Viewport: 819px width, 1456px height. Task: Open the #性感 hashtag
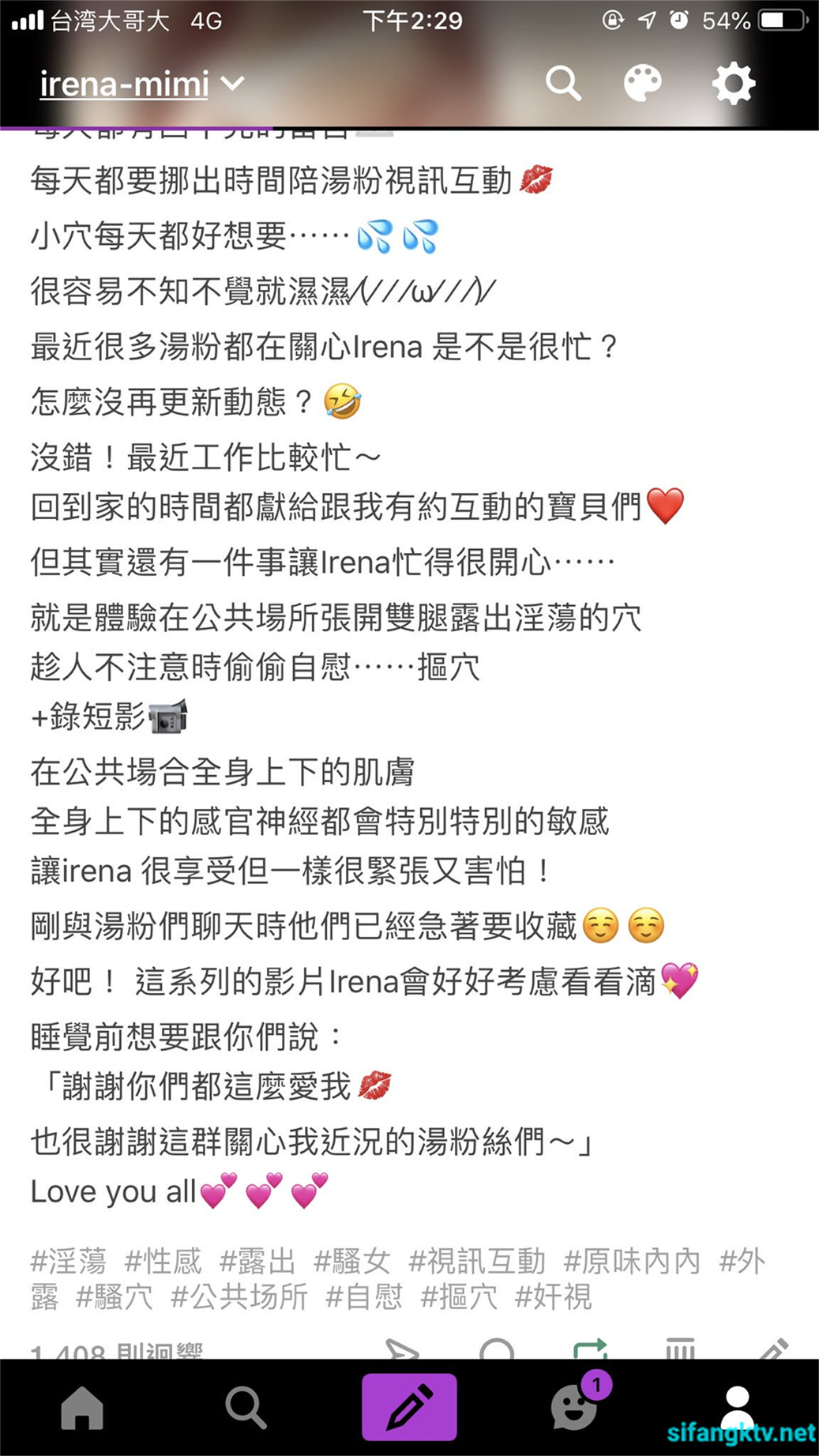pos(163,1262)
